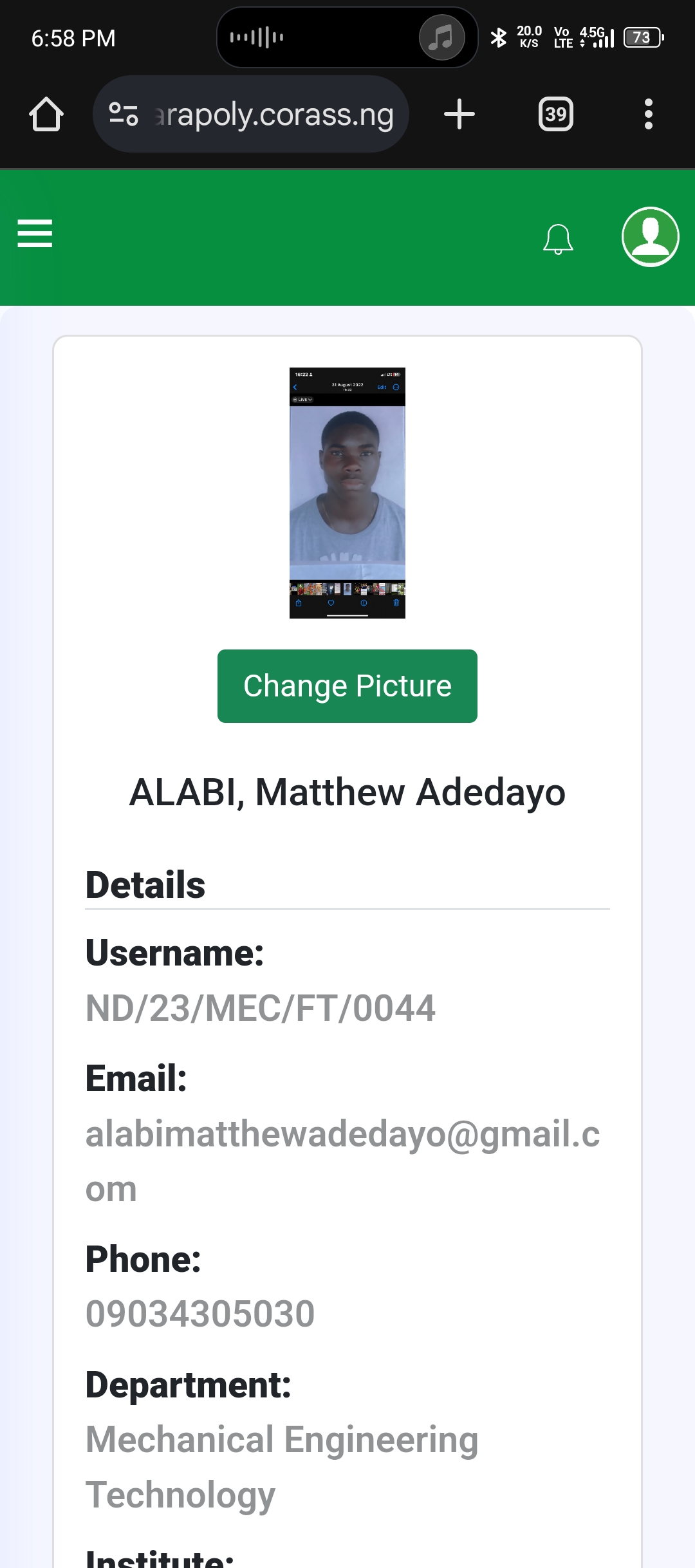View site settings icon in address bar
The image size is (695, 1568).
124,115
